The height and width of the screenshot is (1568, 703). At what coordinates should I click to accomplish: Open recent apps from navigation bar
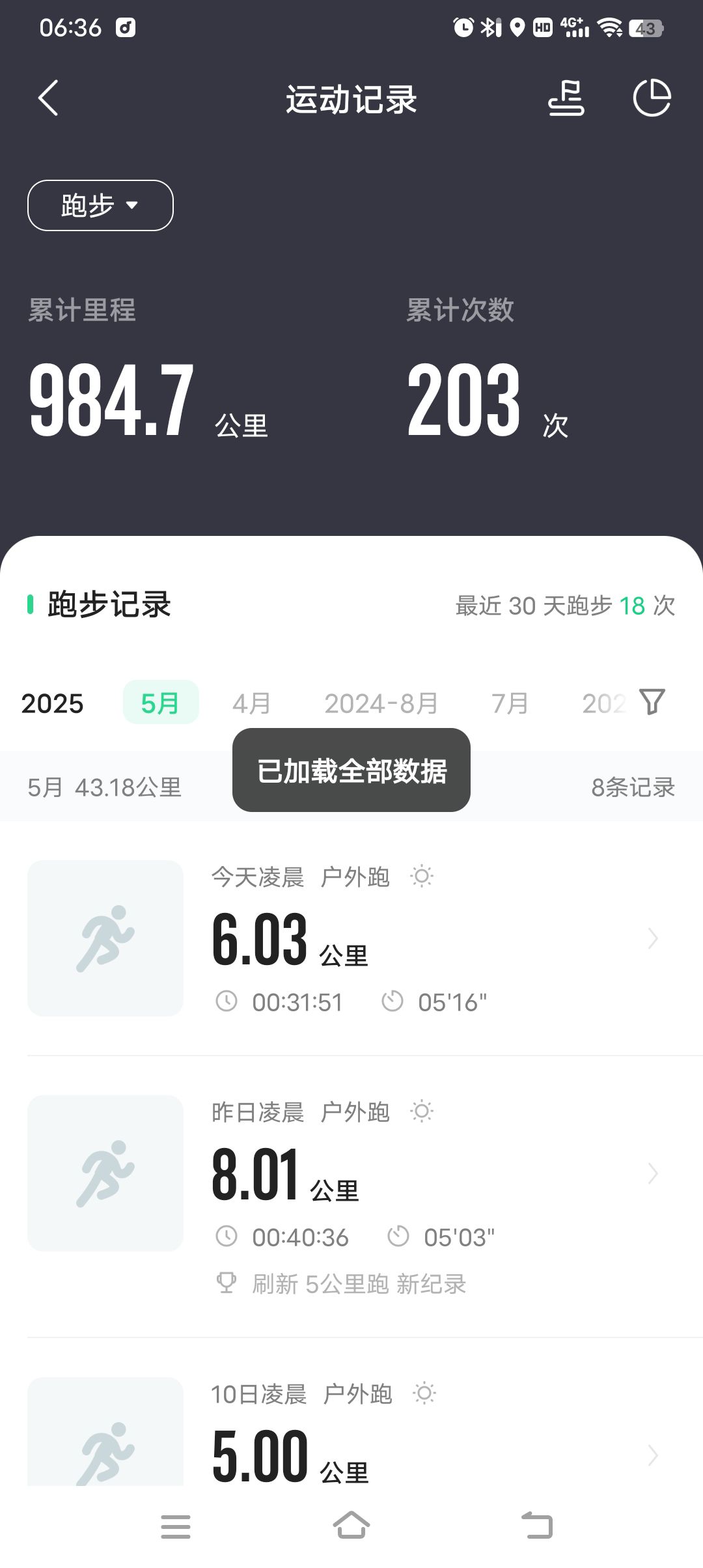pyautogui.click(x=176, y=1526)
